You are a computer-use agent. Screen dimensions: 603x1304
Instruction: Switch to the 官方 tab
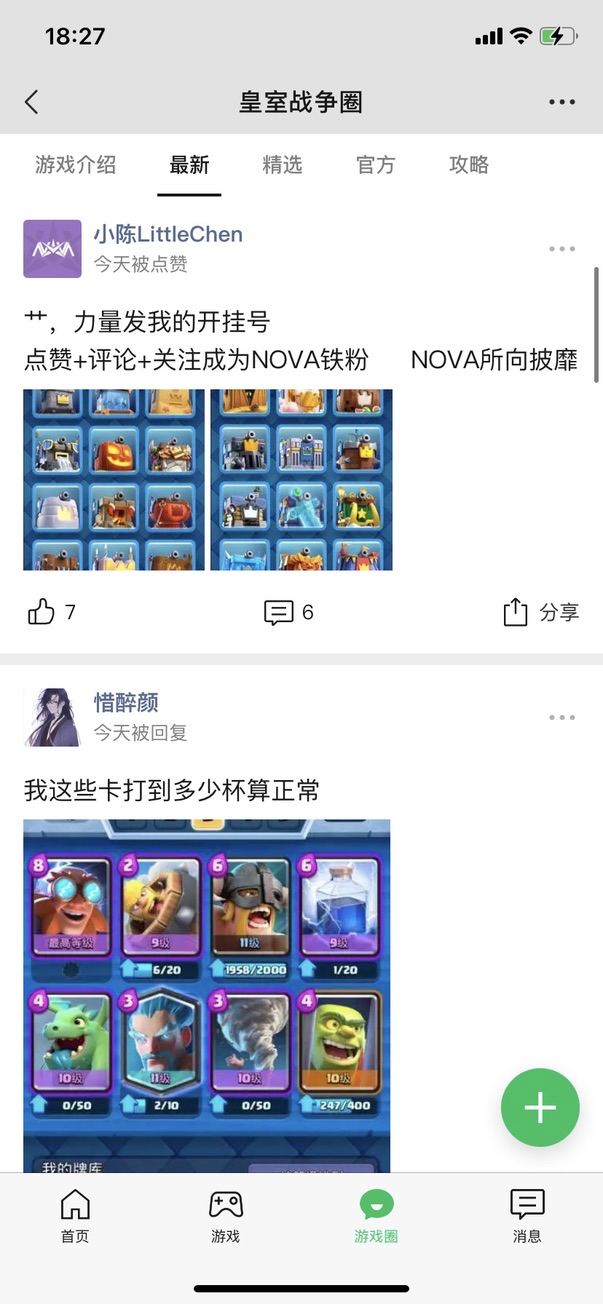click(375, 165)
